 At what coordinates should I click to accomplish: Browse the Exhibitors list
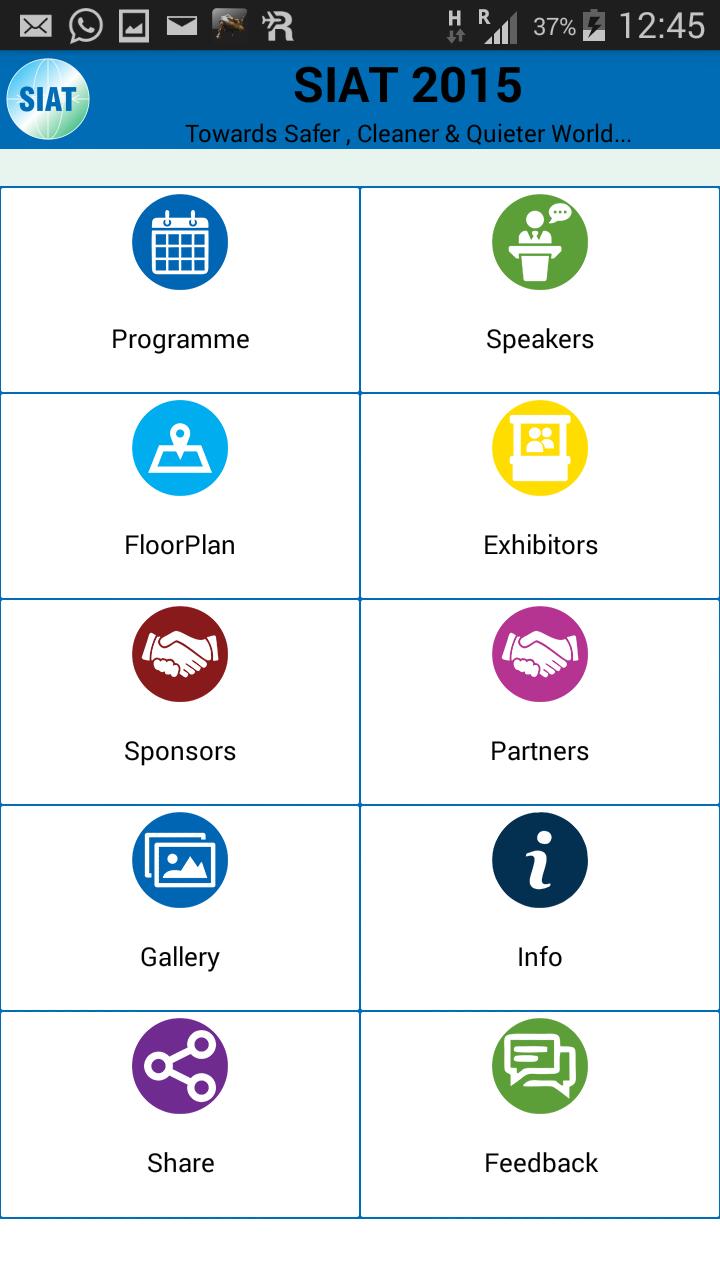[x=540, y=495]
